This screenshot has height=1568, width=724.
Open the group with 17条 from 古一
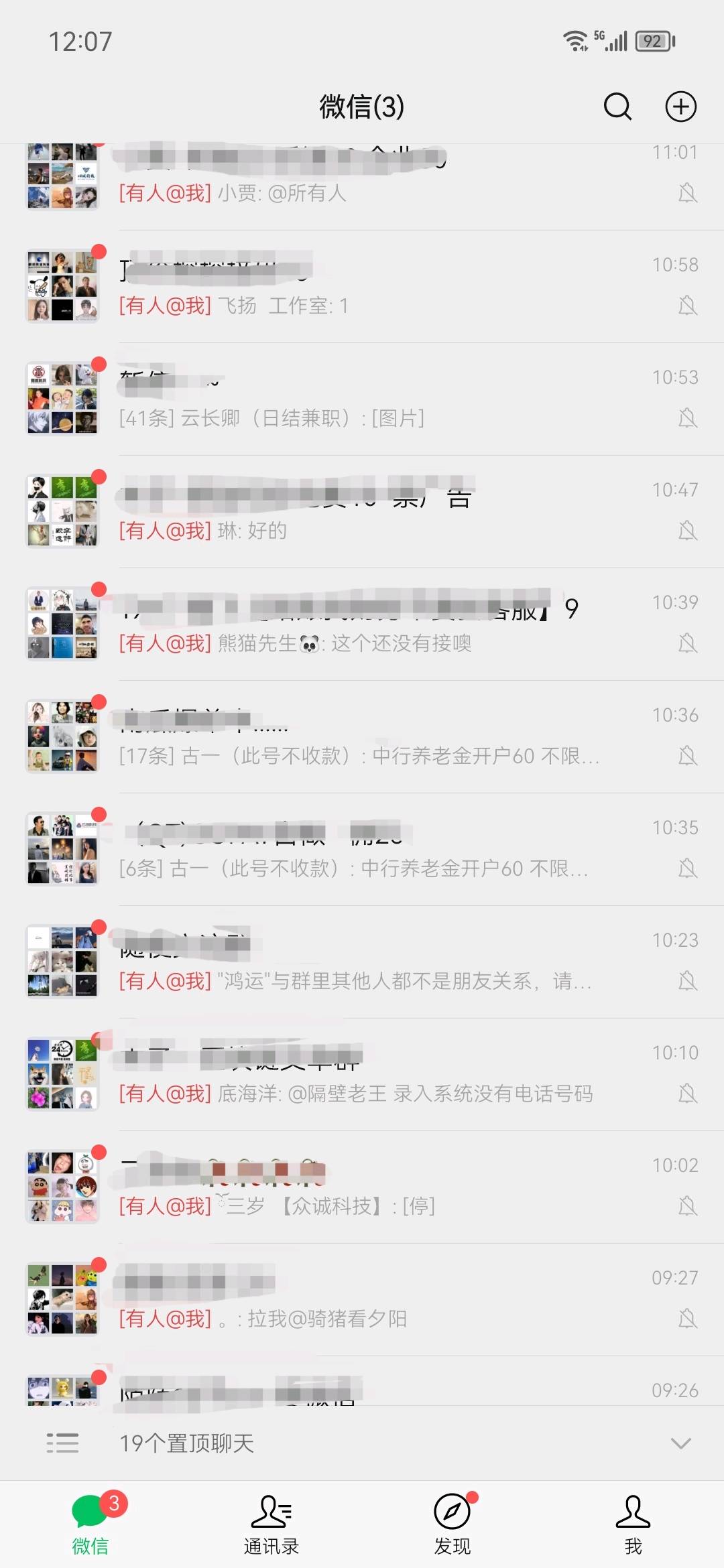coord(362,737)
